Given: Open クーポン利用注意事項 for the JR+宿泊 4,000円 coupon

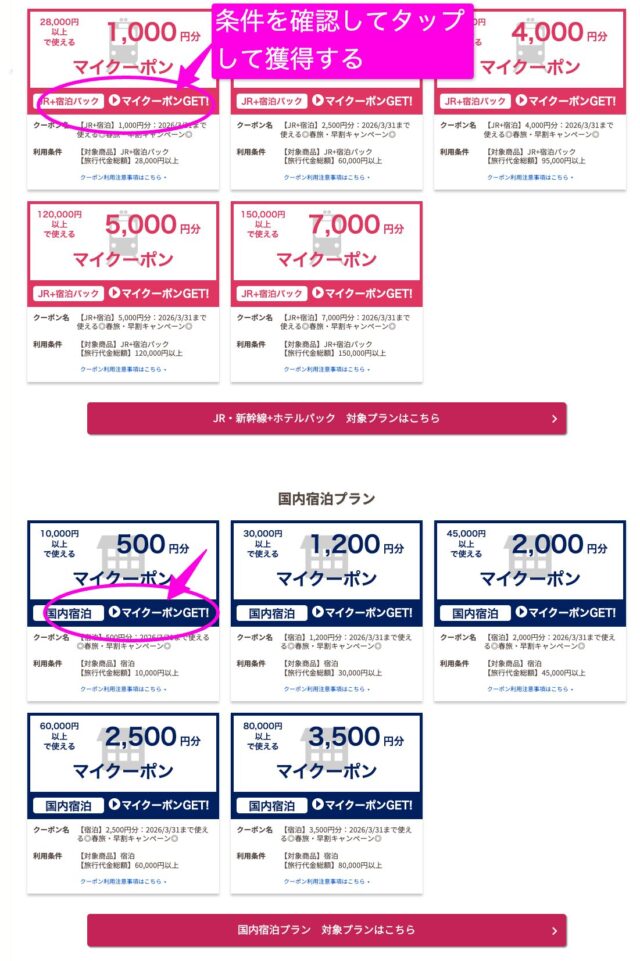Looking at the screenshot, I should [x=529, y=177].
